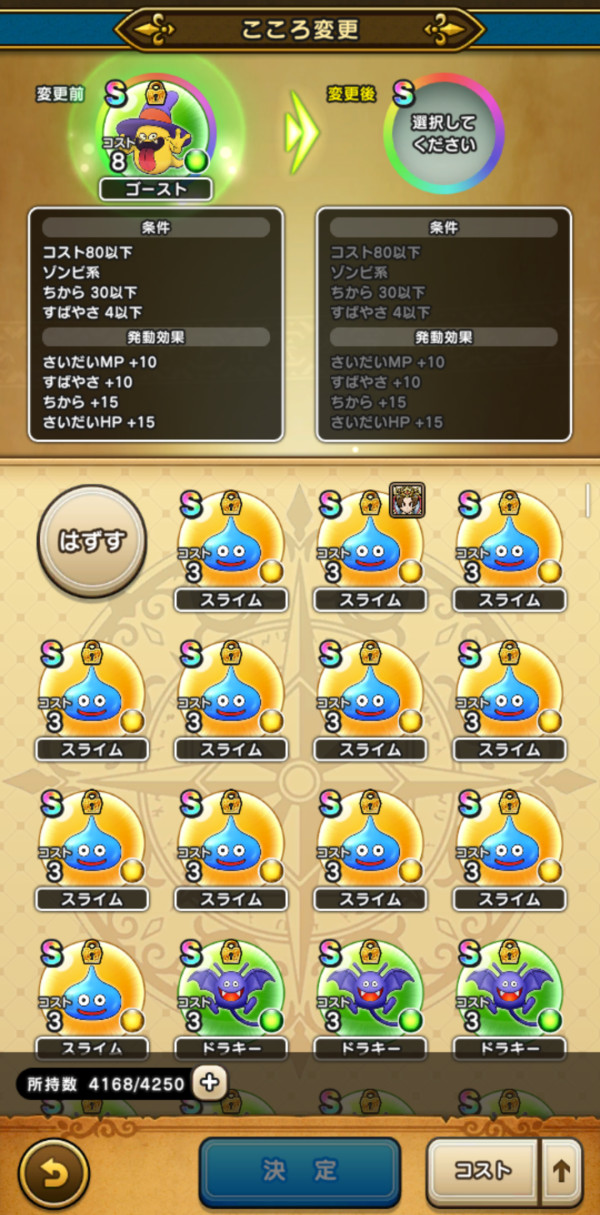Open the コスト sort option
This screenshot has width=600, height=1215.
tap(483, 1172)
